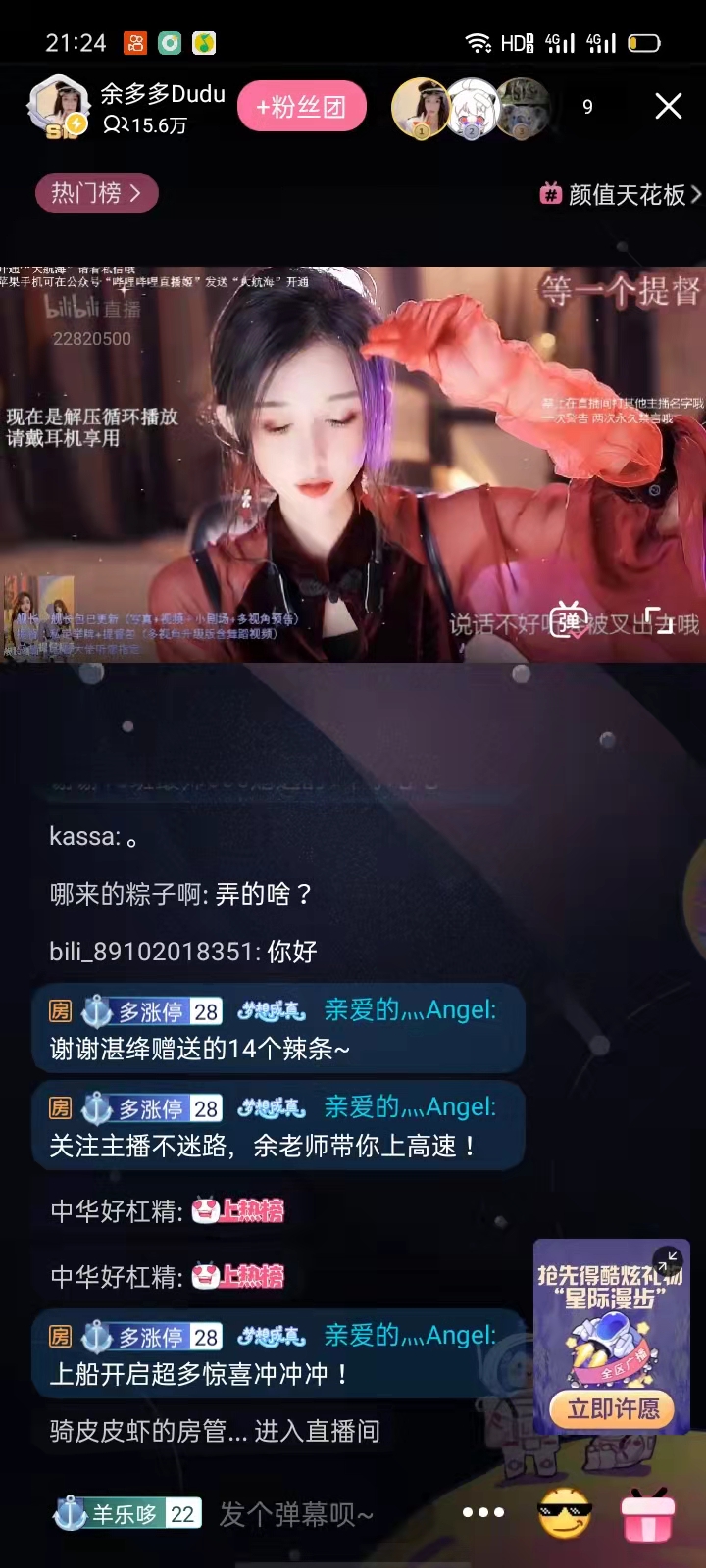Enter fullscreen video mode

[664, 621]
